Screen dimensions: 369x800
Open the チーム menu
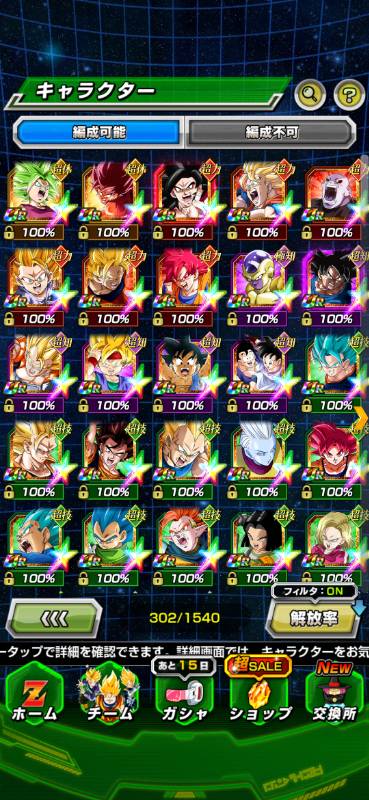(108, 696)
